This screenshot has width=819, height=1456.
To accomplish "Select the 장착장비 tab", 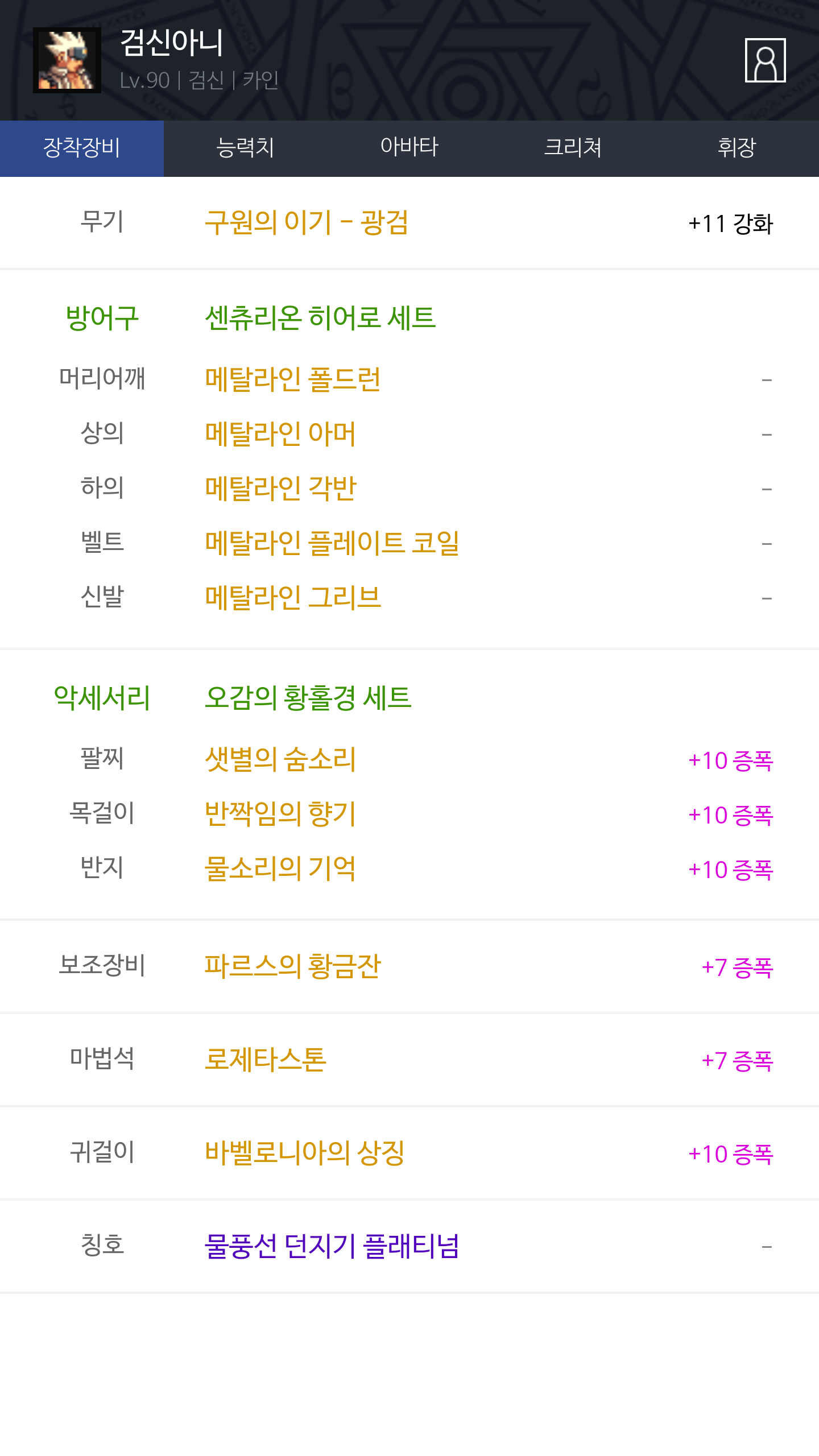I will (x=82, y=148).
